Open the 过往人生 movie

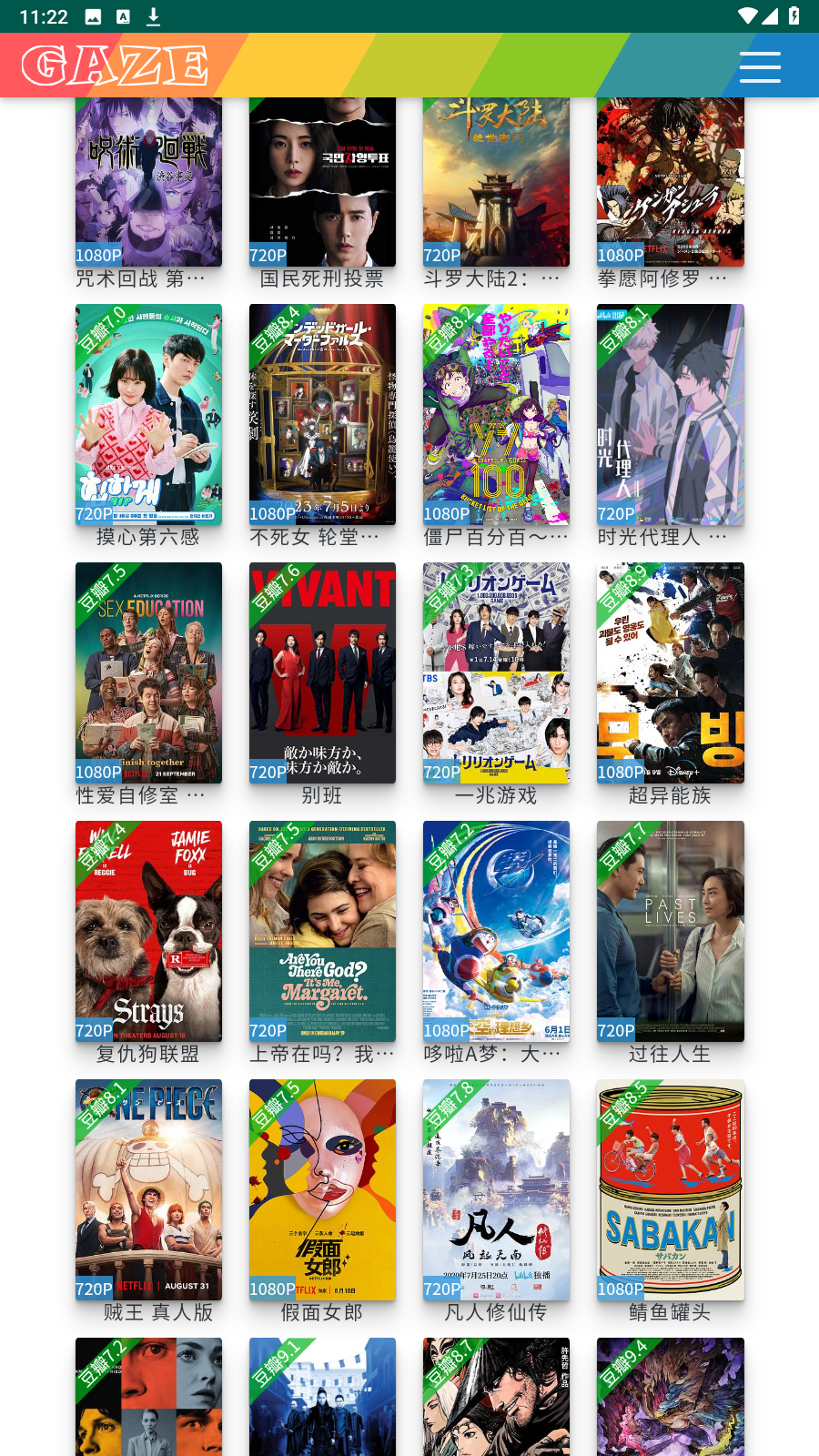(670, 931)
